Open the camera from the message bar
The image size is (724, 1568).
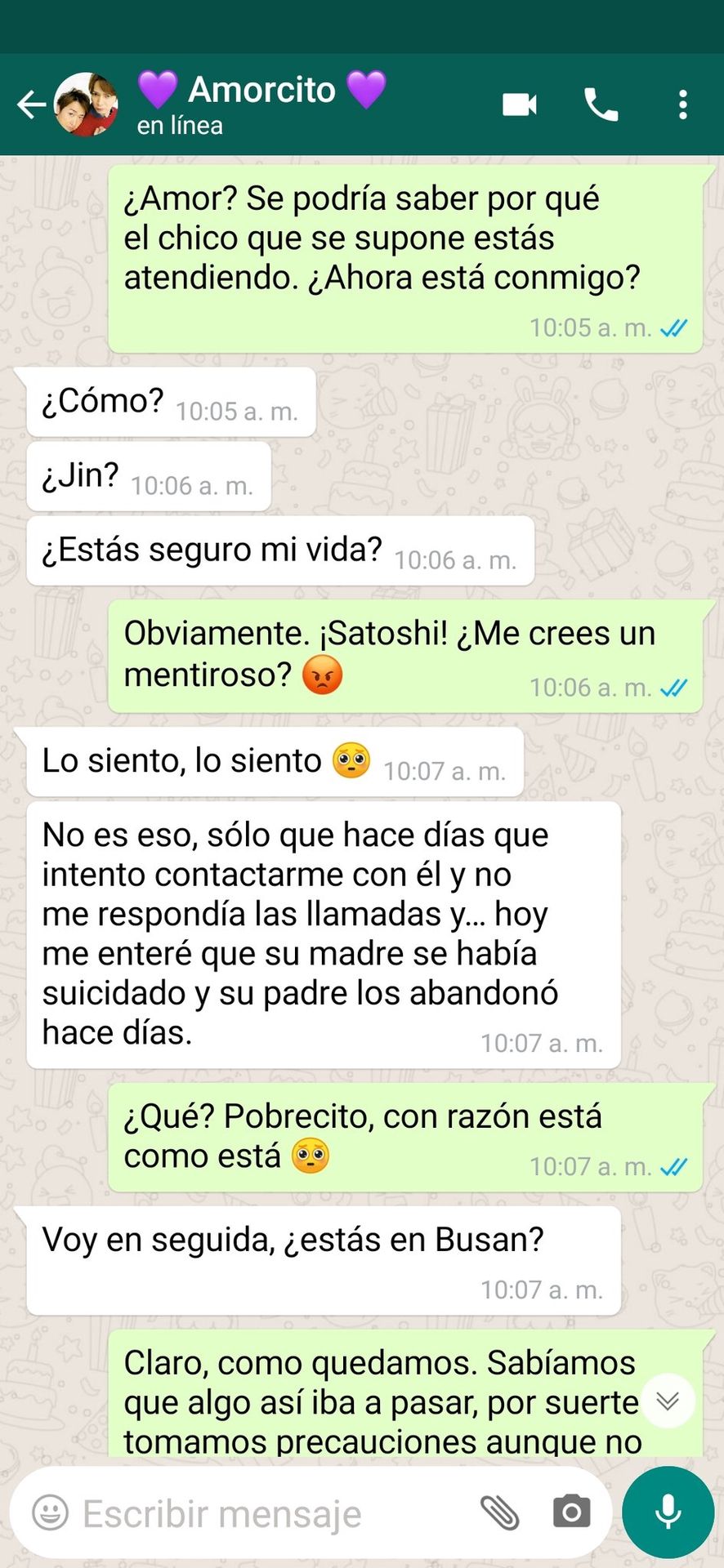point(571,1512)
